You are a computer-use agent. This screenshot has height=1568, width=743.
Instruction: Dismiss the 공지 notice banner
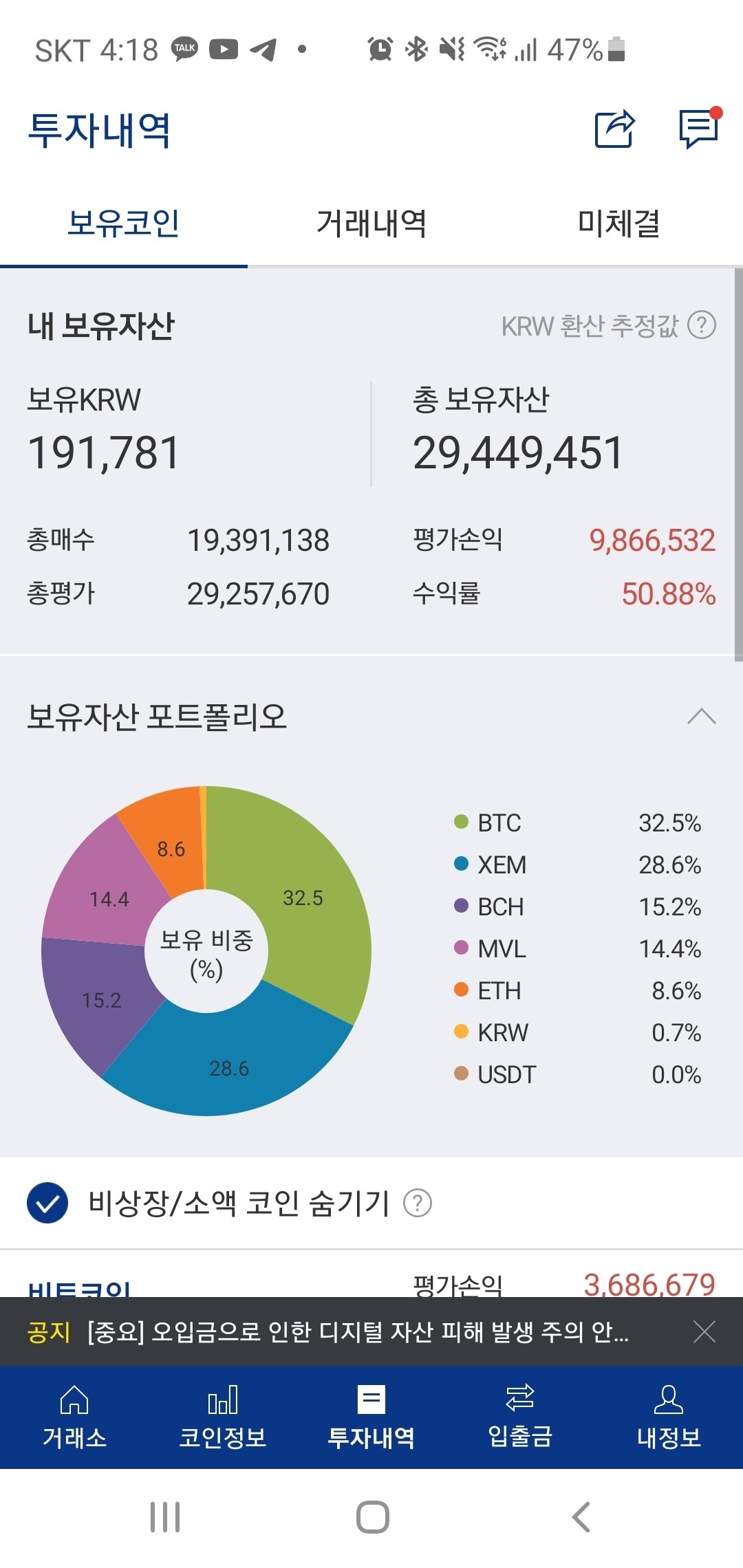click(704, 1332)
